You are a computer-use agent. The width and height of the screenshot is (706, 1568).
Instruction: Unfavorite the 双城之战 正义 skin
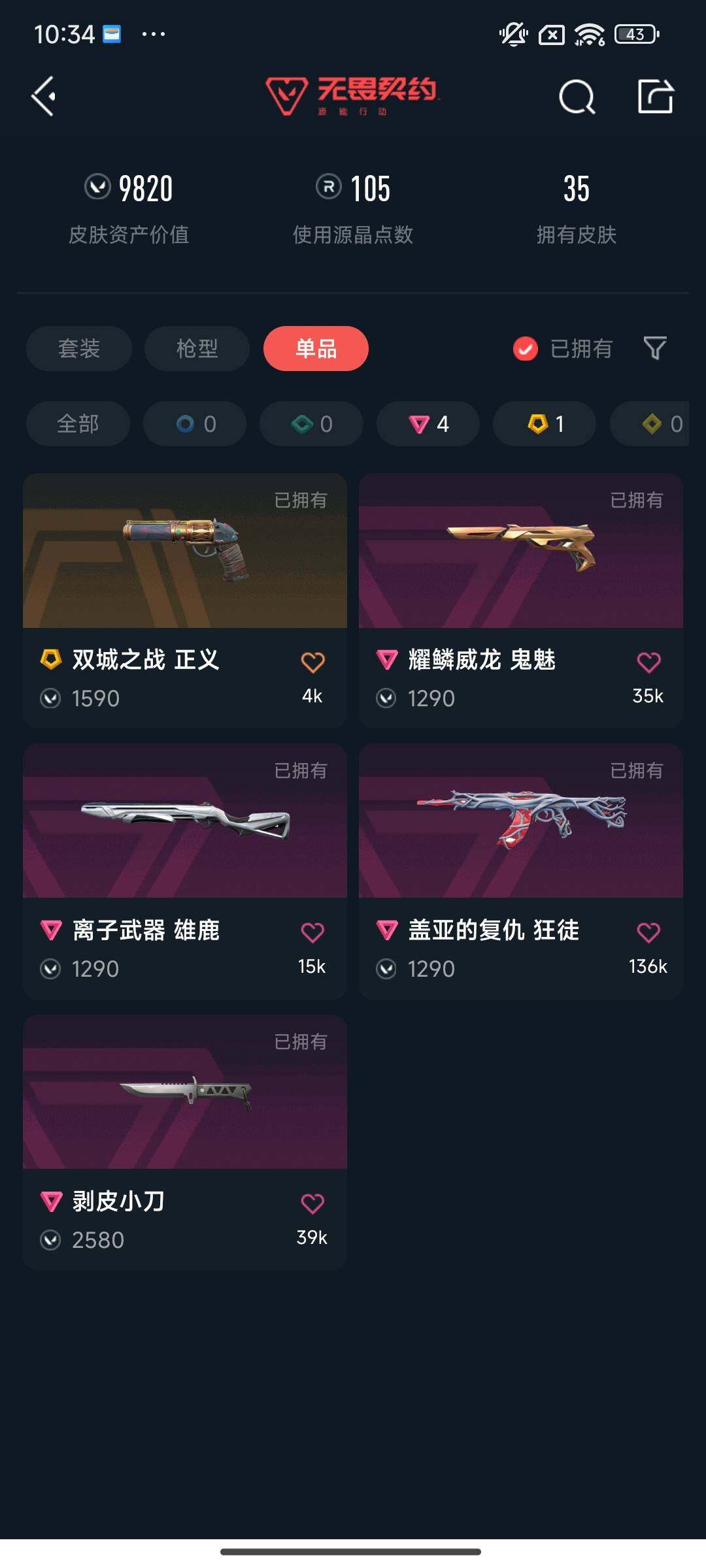[x=313, y=661]
